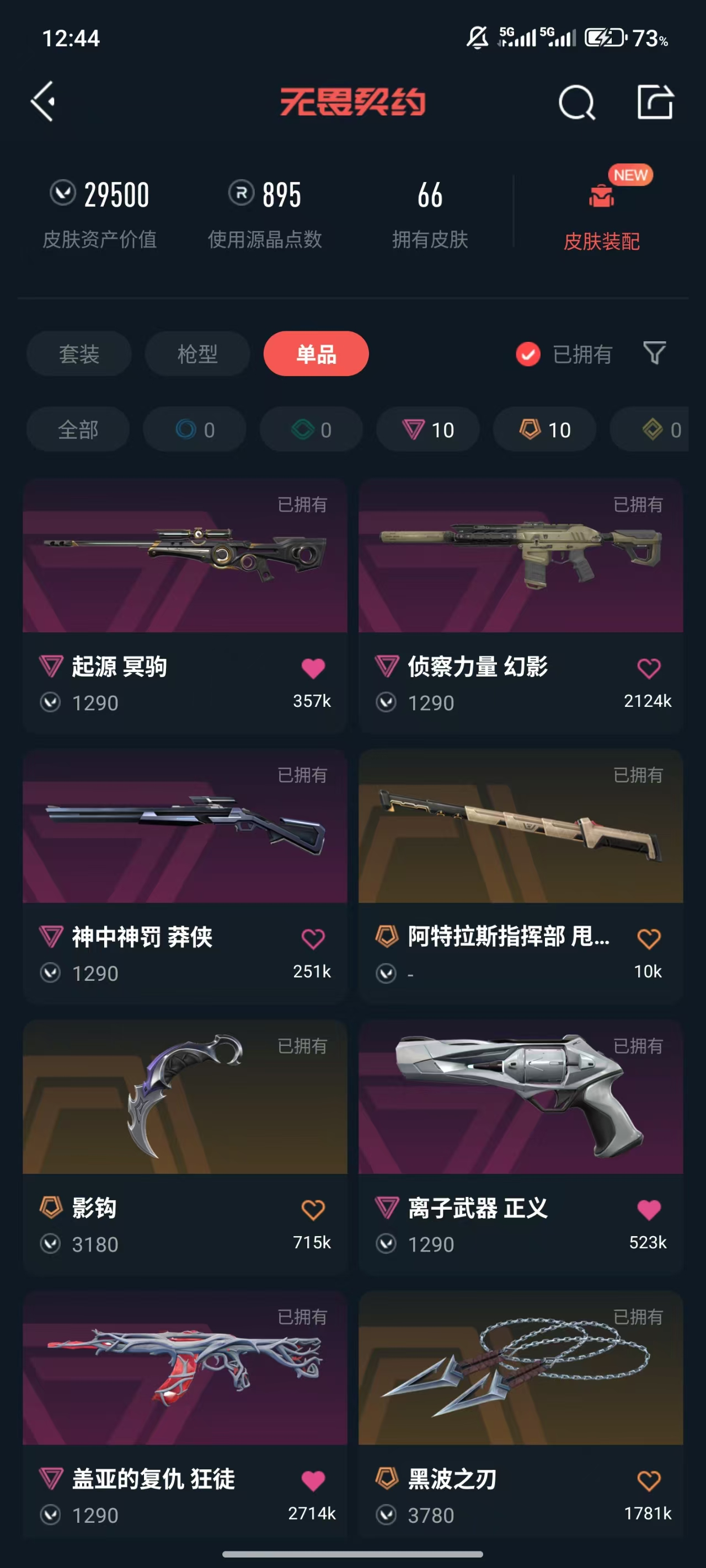Toggle the 已拥有 owned checkbox
This screenshot has height=1568, width=706.
pos(528,353)
